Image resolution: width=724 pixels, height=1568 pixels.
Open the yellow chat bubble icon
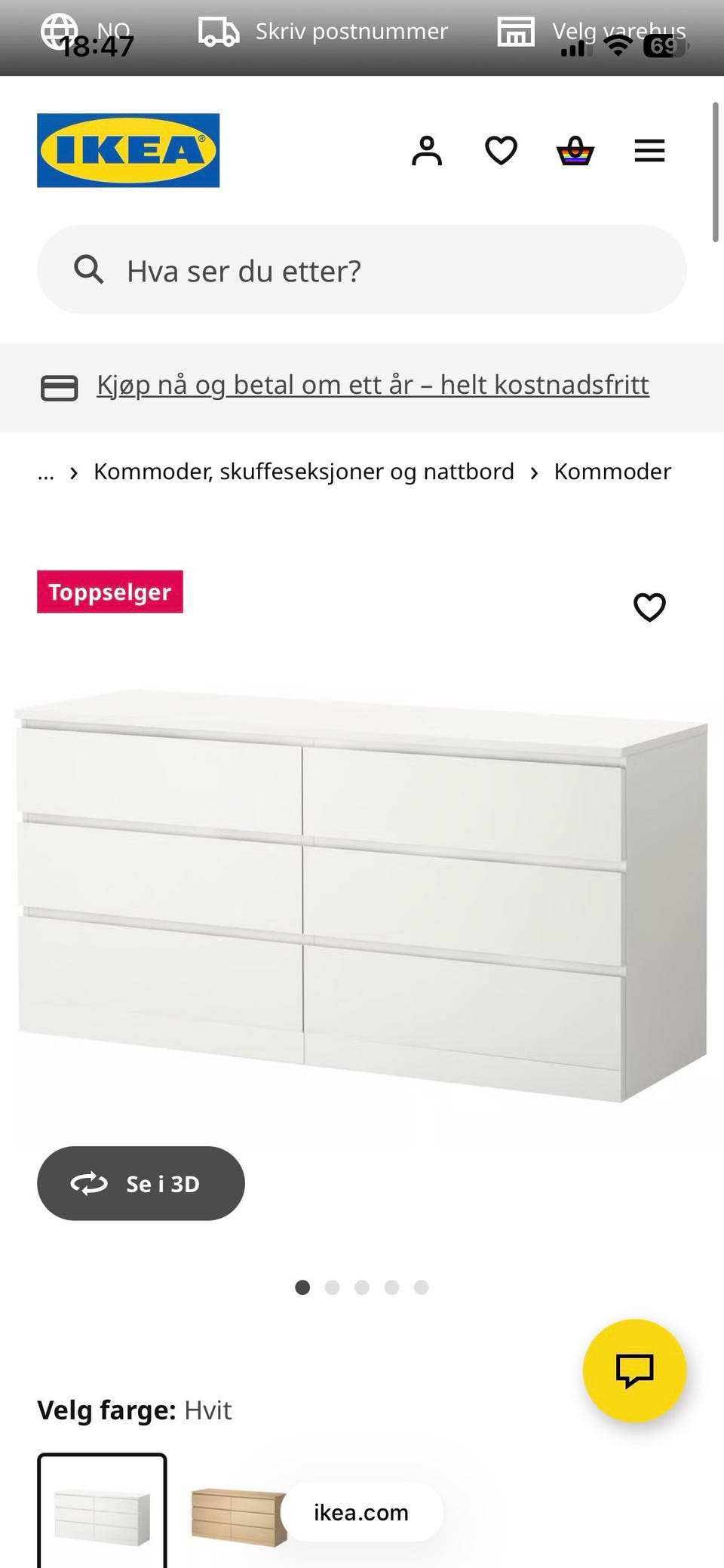[x=635, y=1371]
